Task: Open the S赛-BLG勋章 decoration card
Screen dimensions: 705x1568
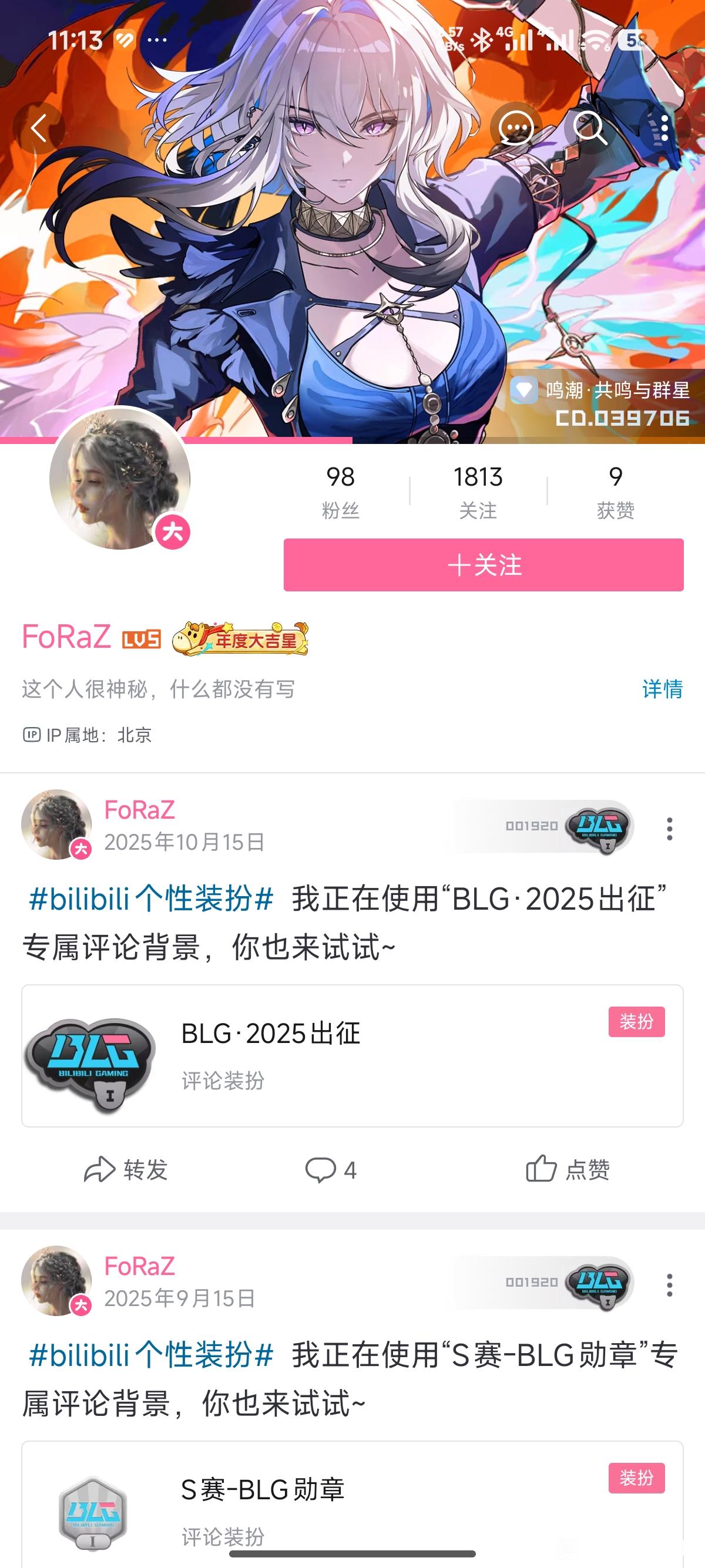Action: [352, 1503]
